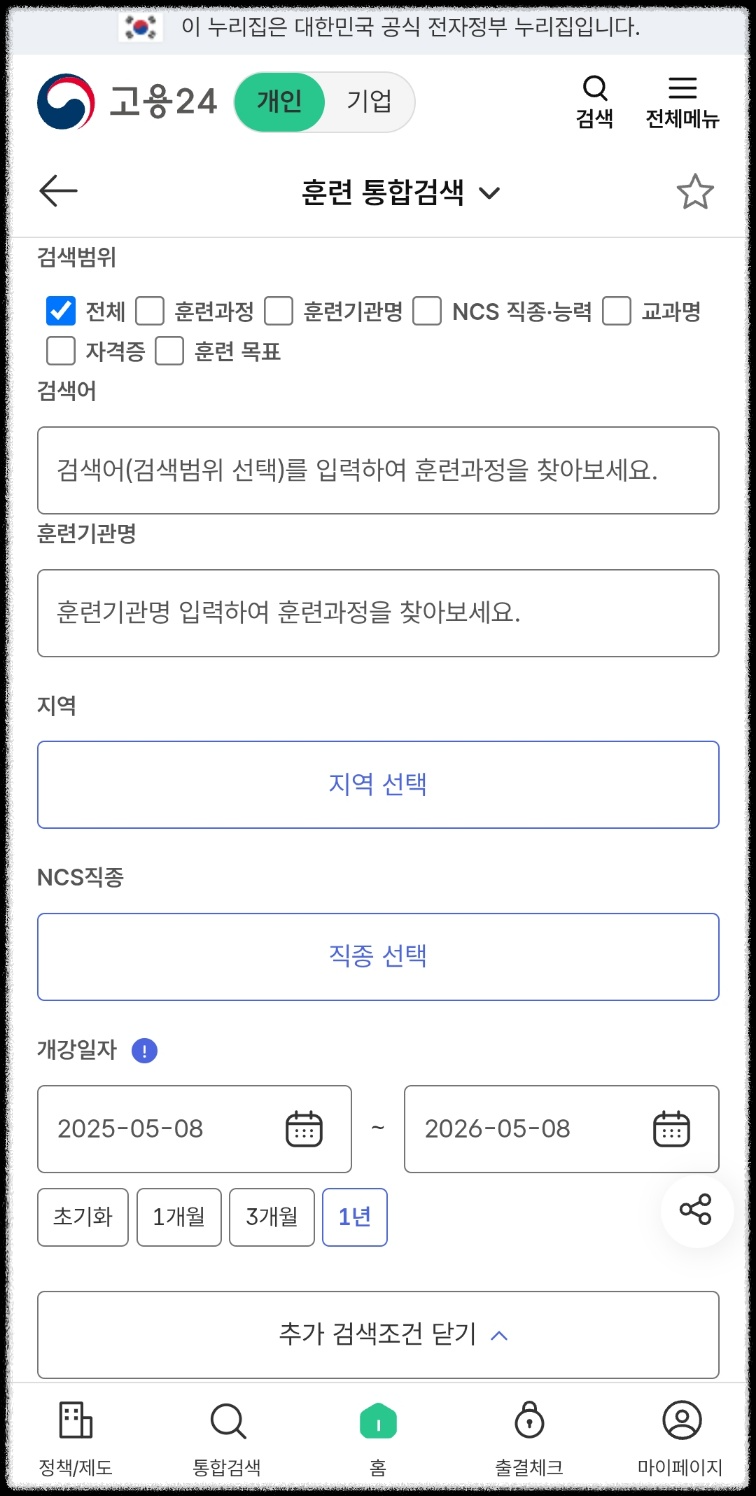
Task: Reset dates with the 초기화 button
Action: tap(82, 1217)
